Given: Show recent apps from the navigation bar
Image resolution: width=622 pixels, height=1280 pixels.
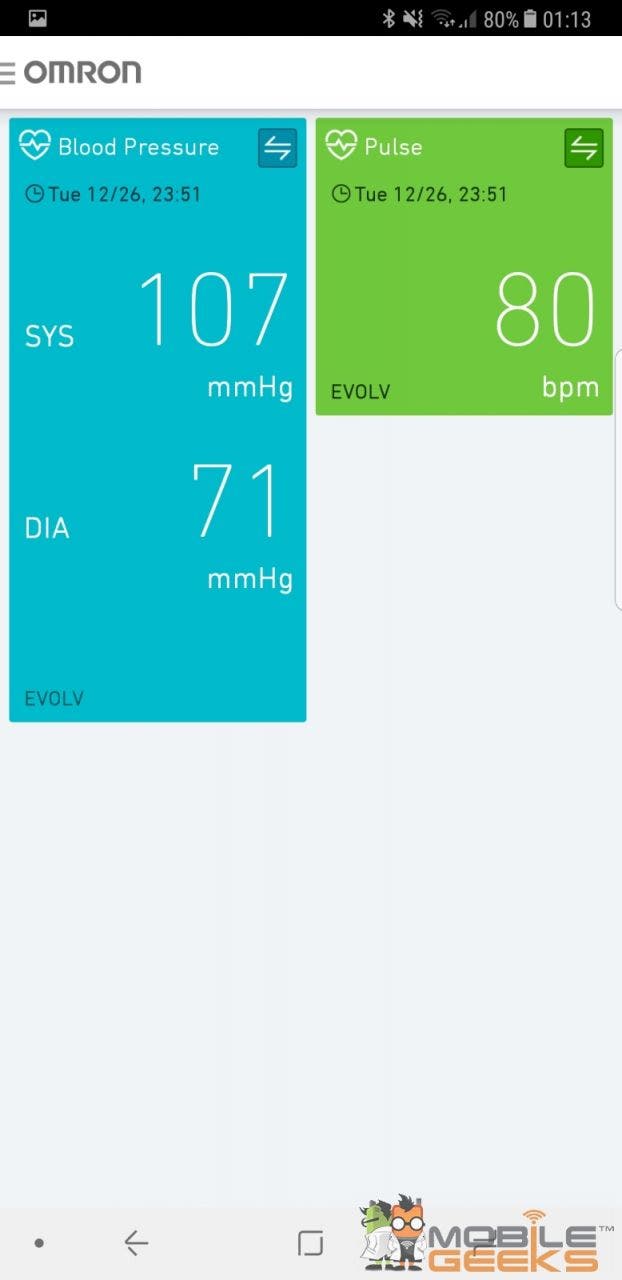Looking at the screenshot, I should [311, 1243].
